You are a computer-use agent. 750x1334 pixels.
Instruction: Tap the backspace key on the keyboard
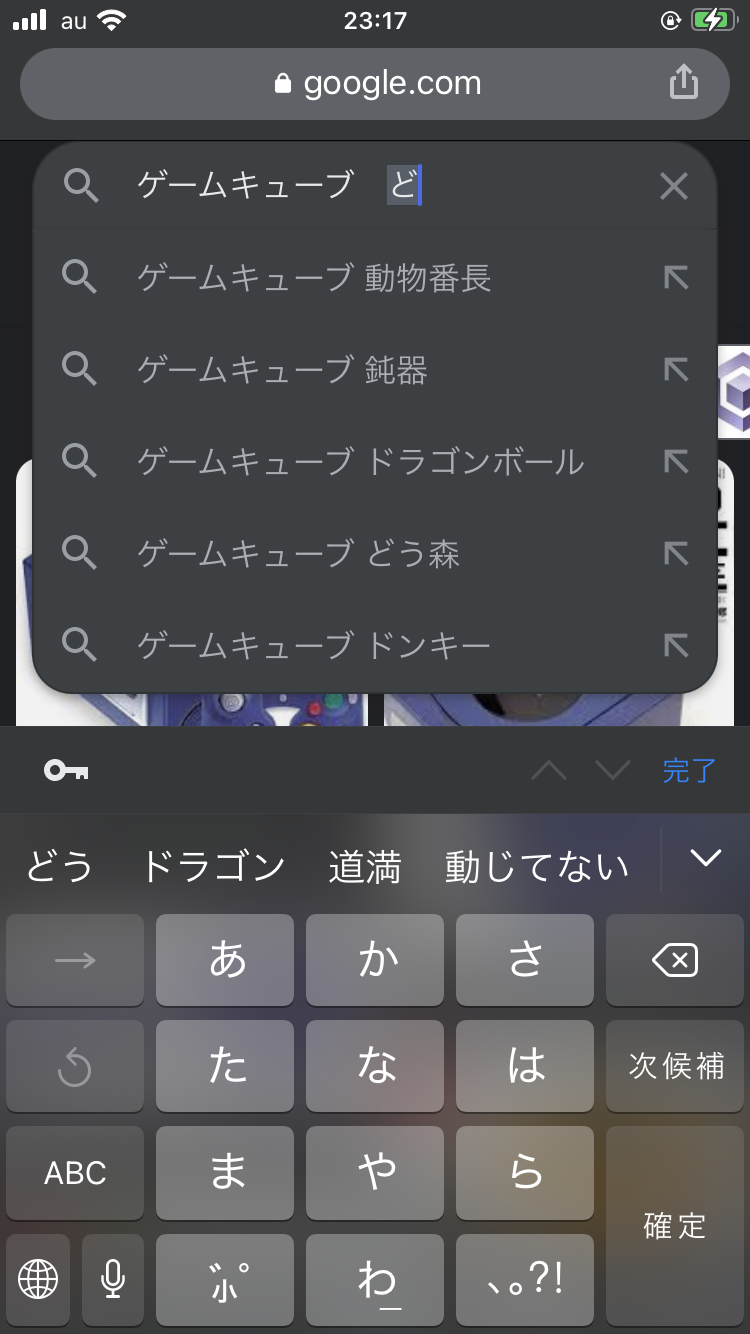coord(675,961)
